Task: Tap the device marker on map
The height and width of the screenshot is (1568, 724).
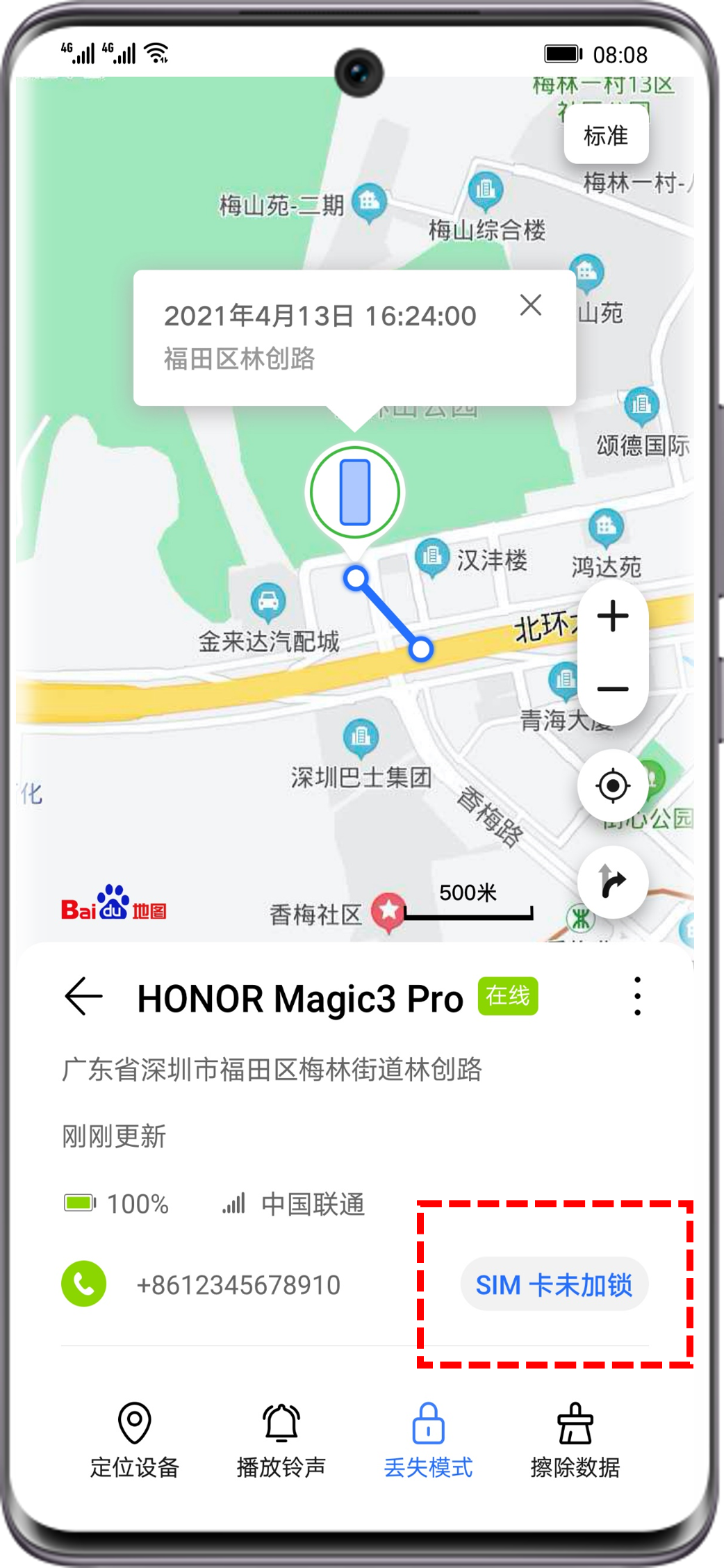Action: coord(355,492)
